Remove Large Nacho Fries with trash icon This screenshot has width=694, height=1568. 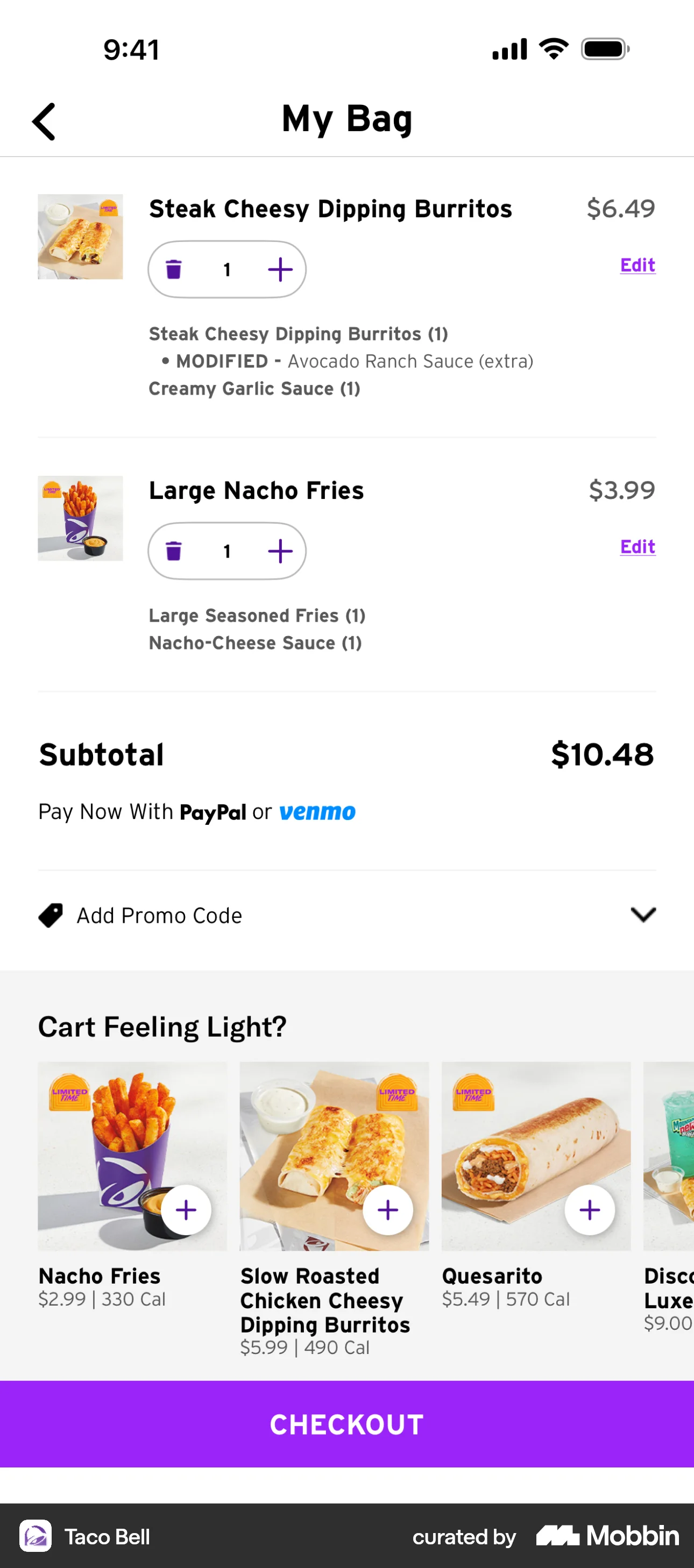(175, 550)
